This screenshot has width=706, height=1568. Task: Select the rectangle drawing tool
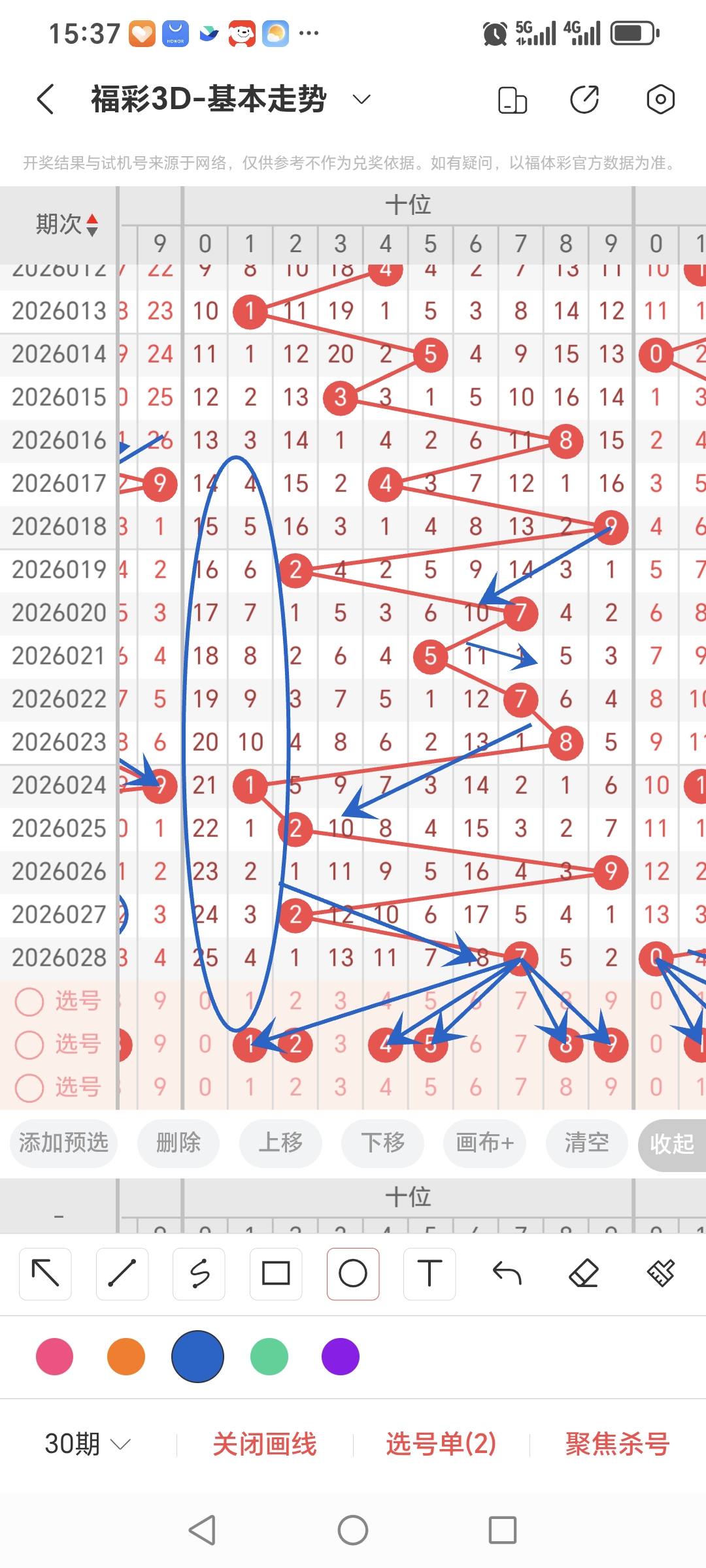tap(276, 1273)
